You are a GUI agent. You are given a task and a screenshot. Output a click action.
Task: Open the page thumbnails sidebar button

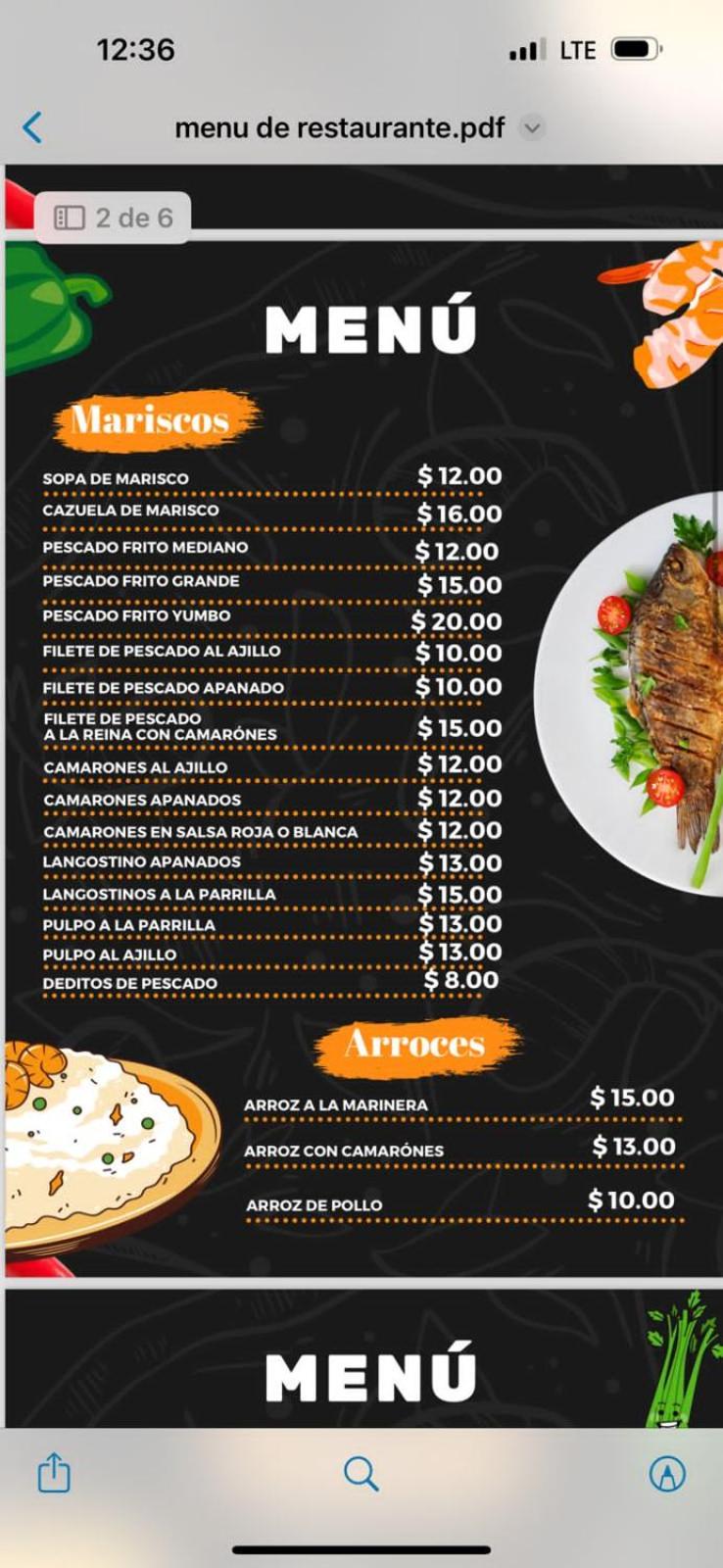point(69,218)
